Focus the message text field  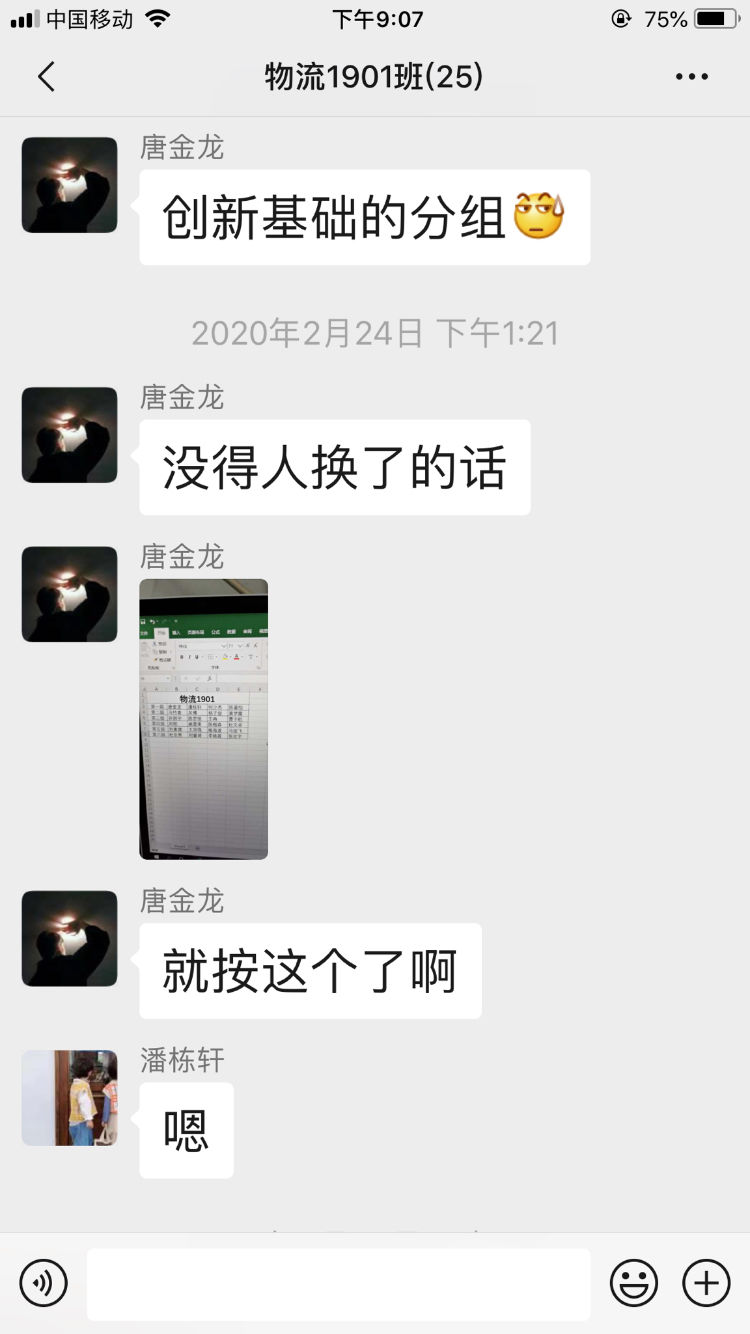pos(338,1284)
